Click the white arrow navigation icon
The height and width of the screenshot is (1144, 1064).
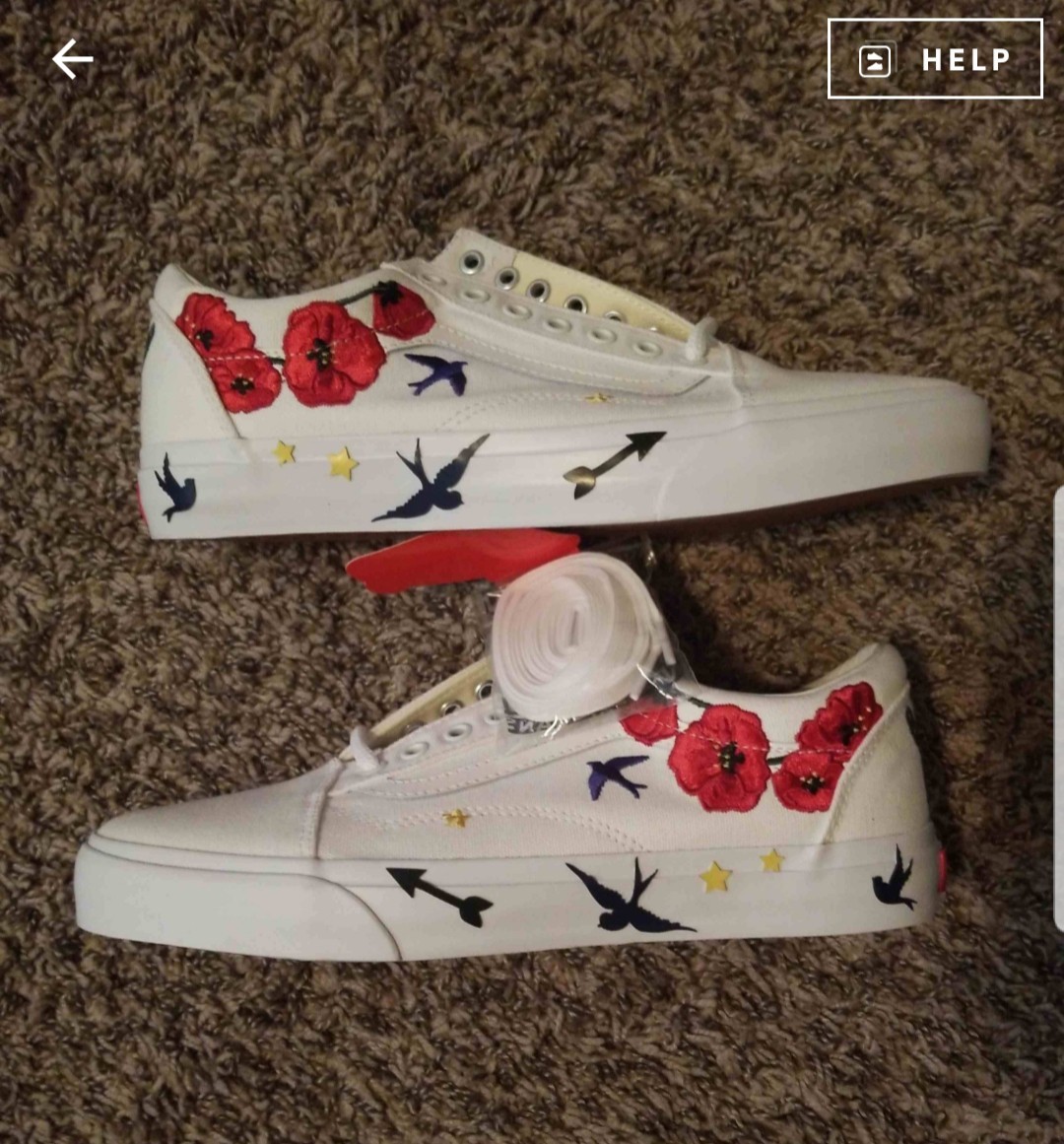coord(71,59)
